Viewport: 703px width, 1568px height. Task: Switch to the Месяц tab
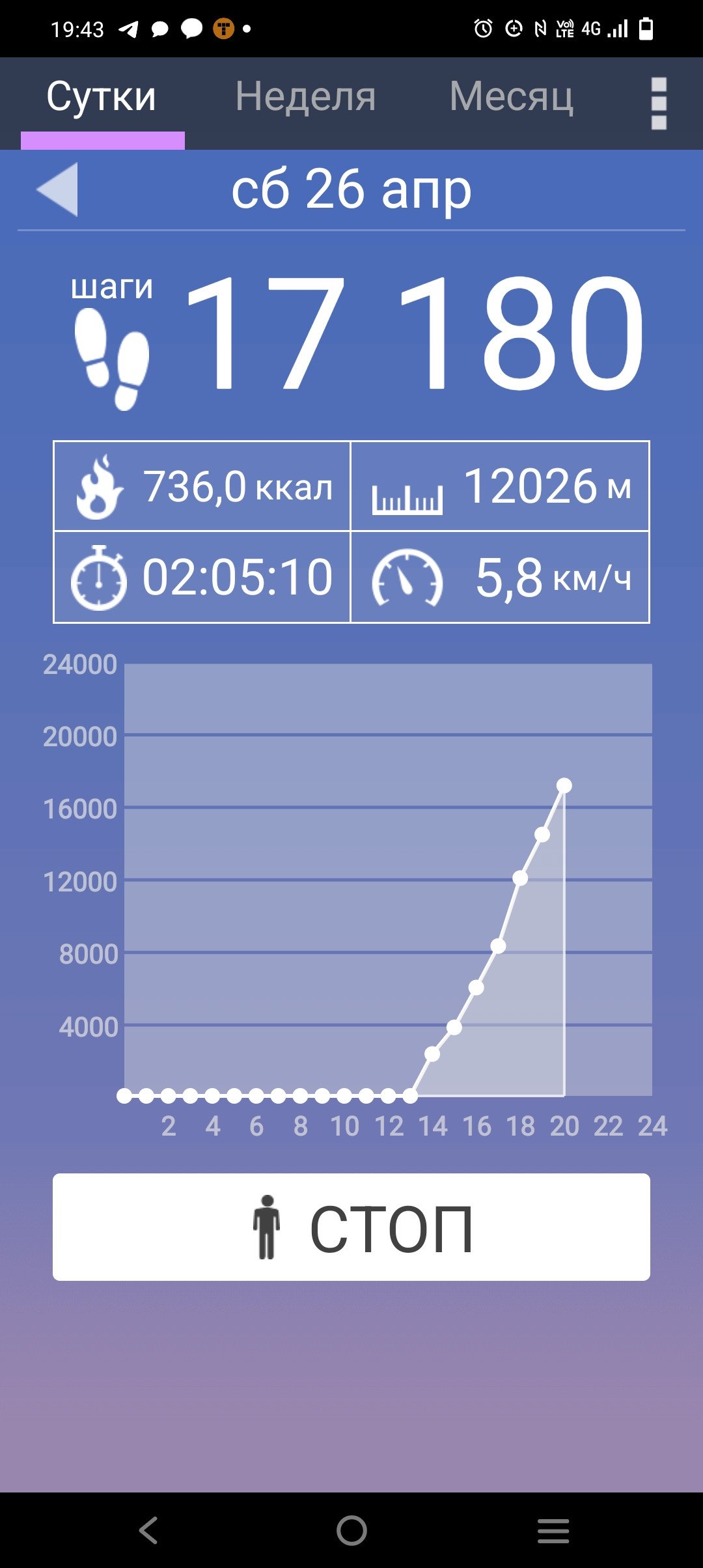pos(512,98)
